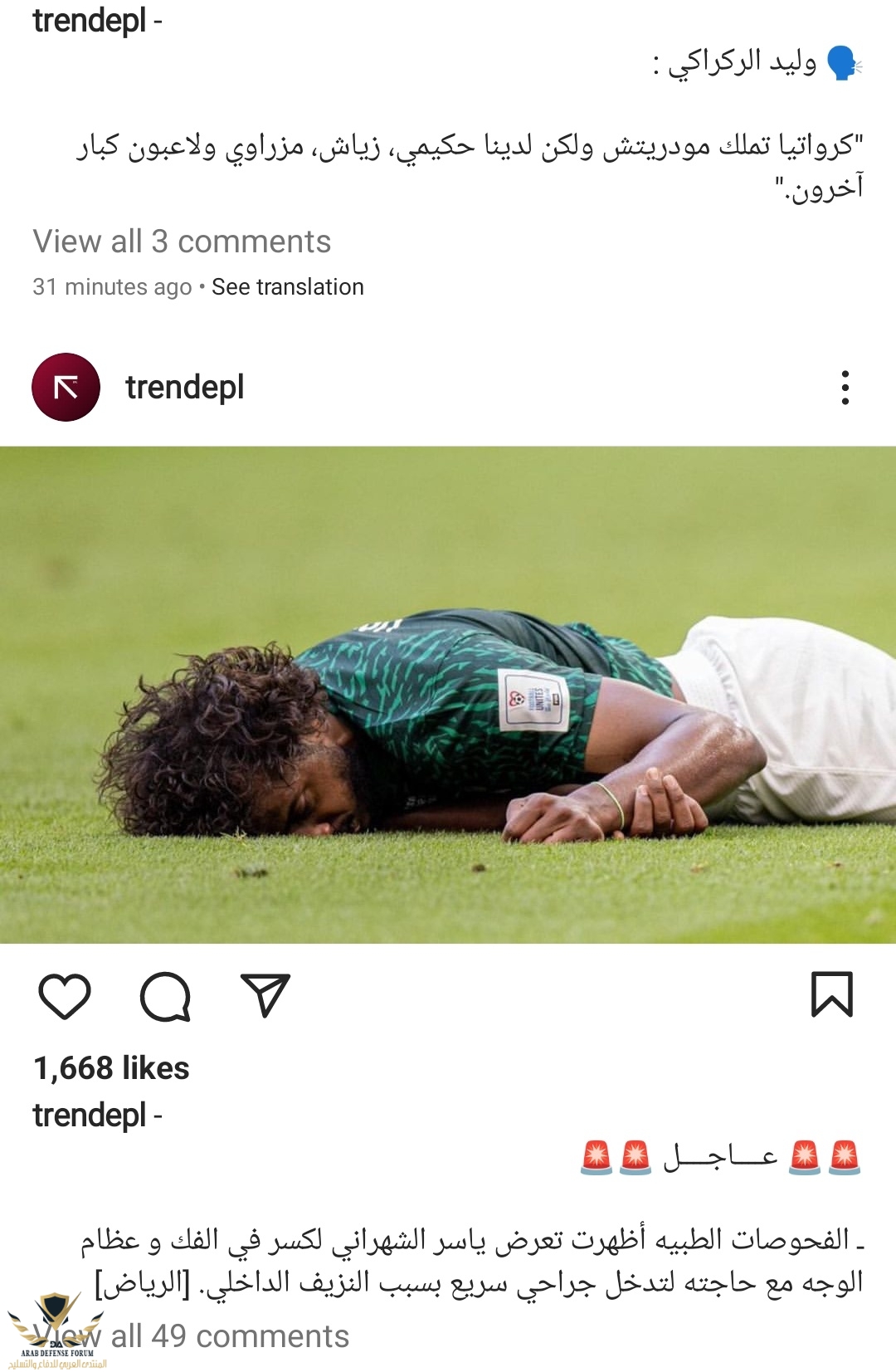Share the post with the paper plane icon
The image size is (896, 1372).
click(x=265, y=994)
